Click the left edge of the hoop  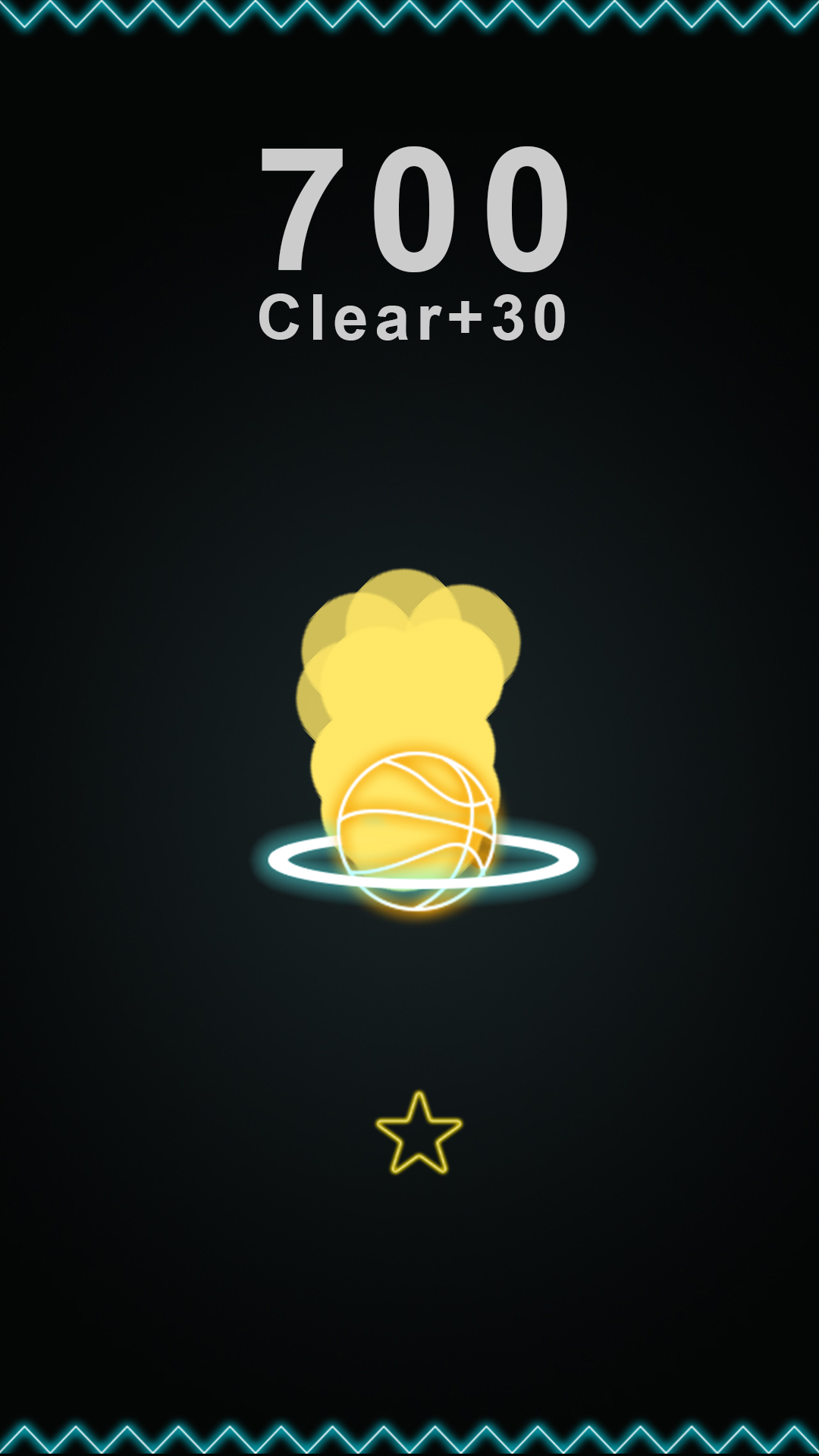coord(273,861)
